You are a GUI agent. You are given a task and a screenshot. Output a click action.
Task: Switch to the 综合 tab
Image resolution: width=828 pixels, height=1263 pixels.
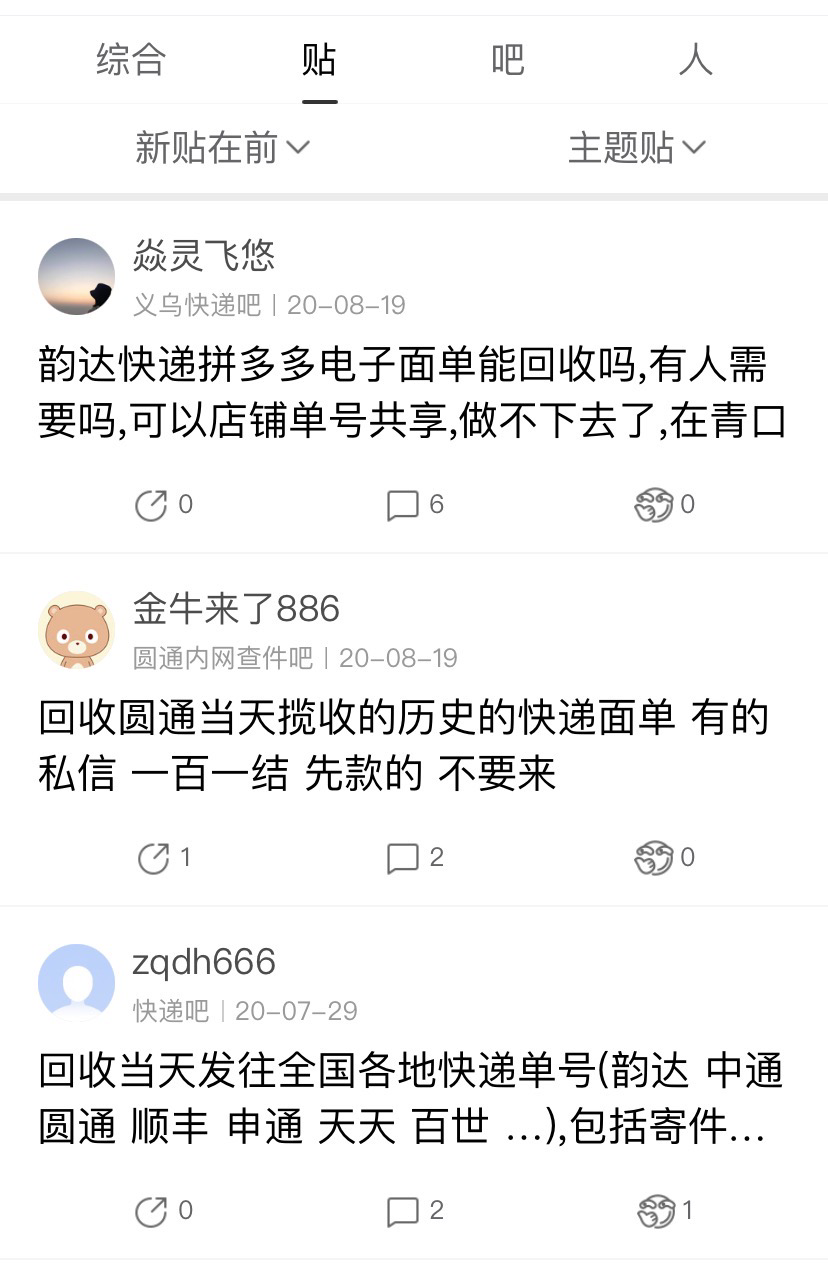[131, 60]
